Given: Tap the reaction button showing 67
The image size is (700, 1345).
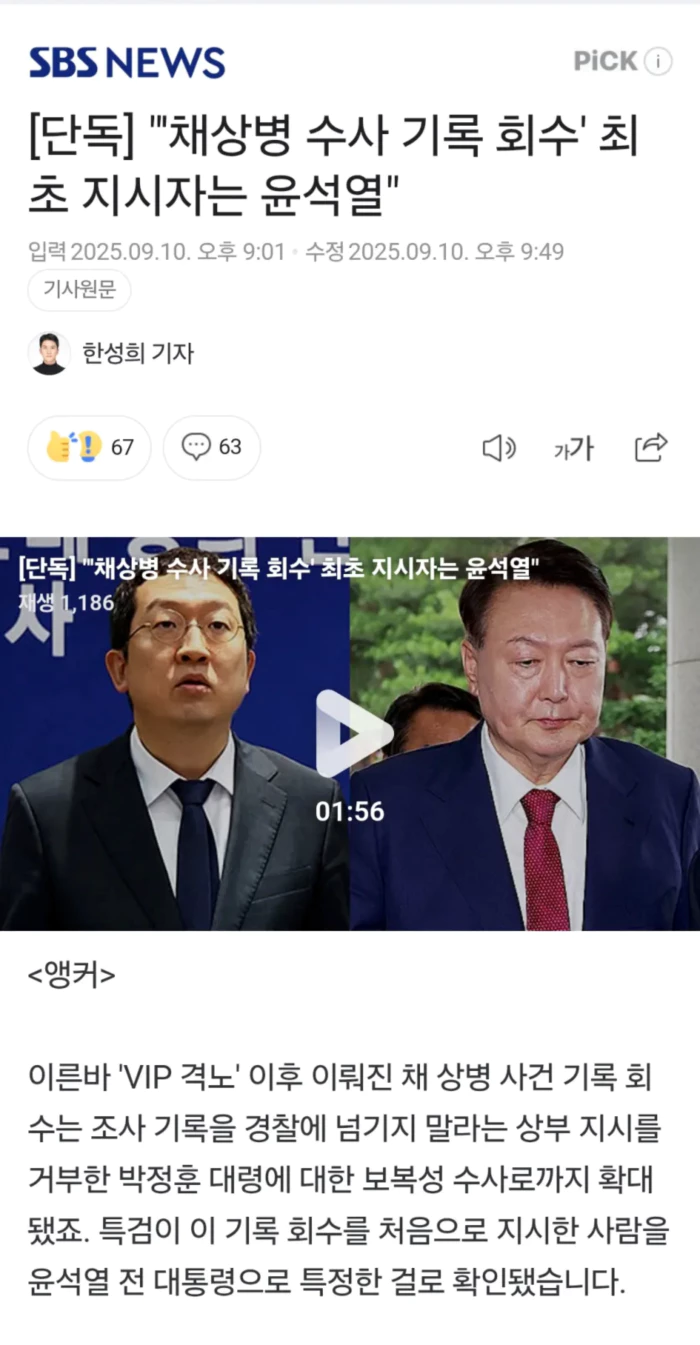Looking at the screenshot, I should pos(90,447).
